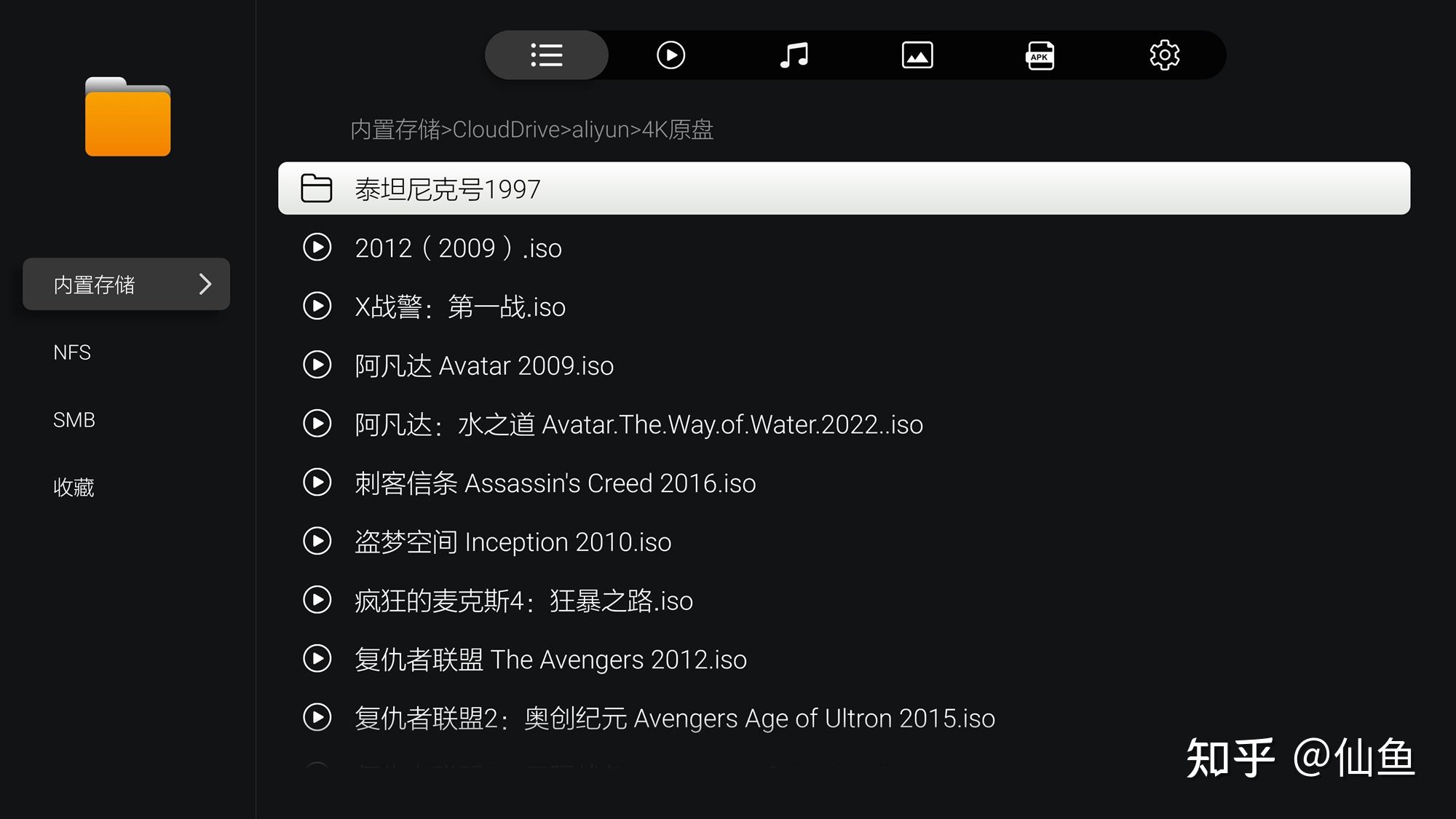This screenshot has width=1456, height=819.
Task: Switch to the pictures tab
Action: click(917, 55)
